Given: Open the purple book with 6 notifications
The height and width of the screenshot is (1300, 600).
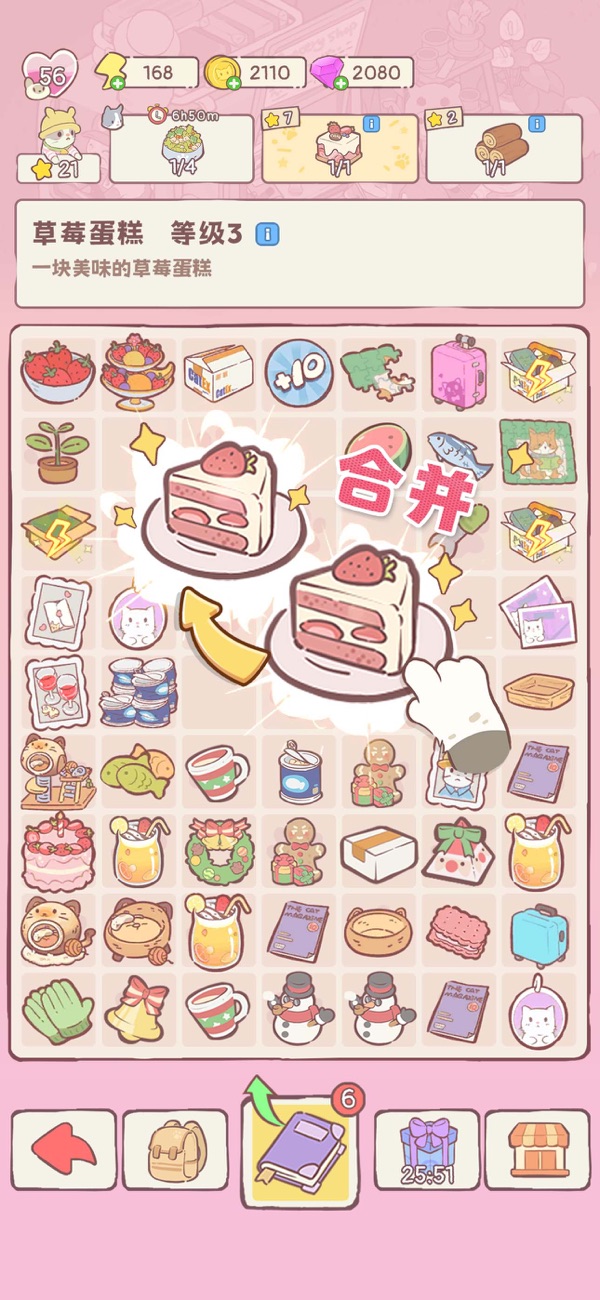Looking at the screenshot, I should pos(298,1150).
